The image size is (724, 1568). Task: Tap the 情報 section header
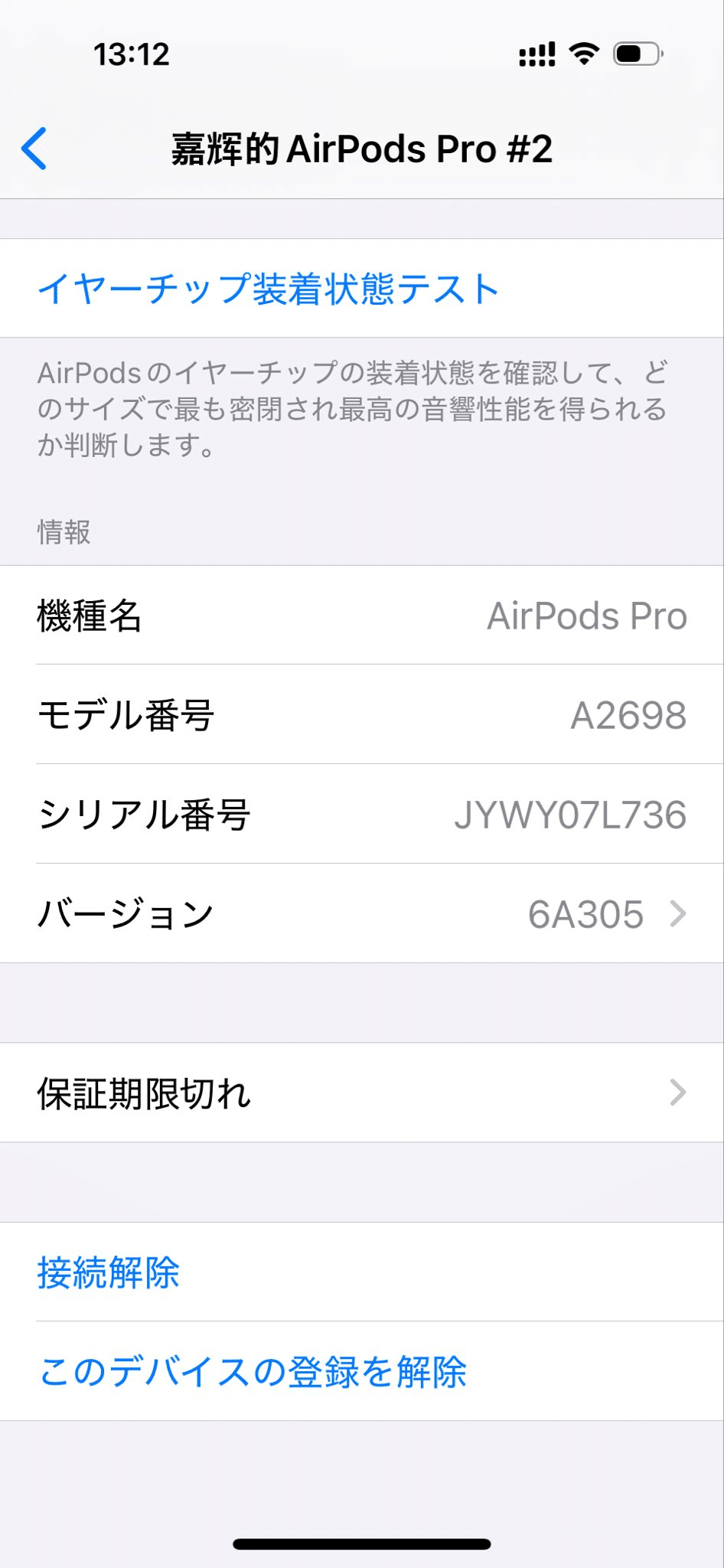[x=64, y=531]
